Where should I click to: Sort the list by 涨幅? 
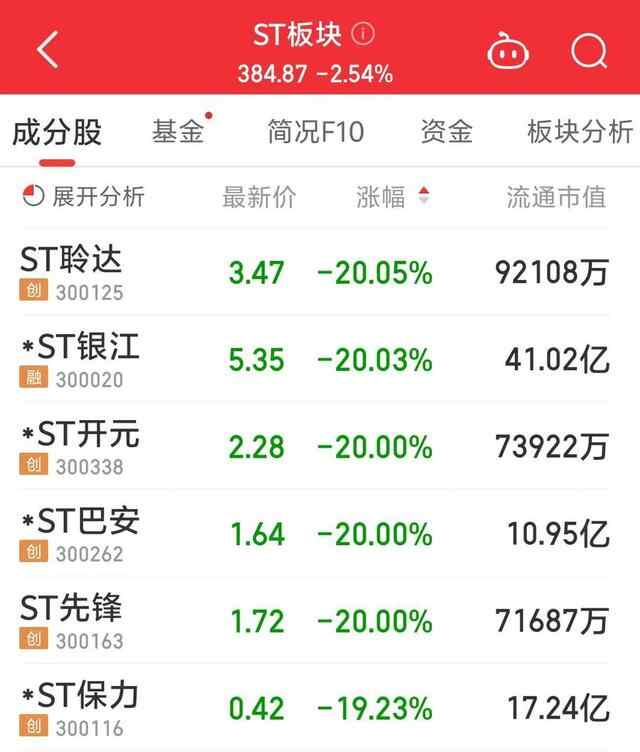[392, 197]
